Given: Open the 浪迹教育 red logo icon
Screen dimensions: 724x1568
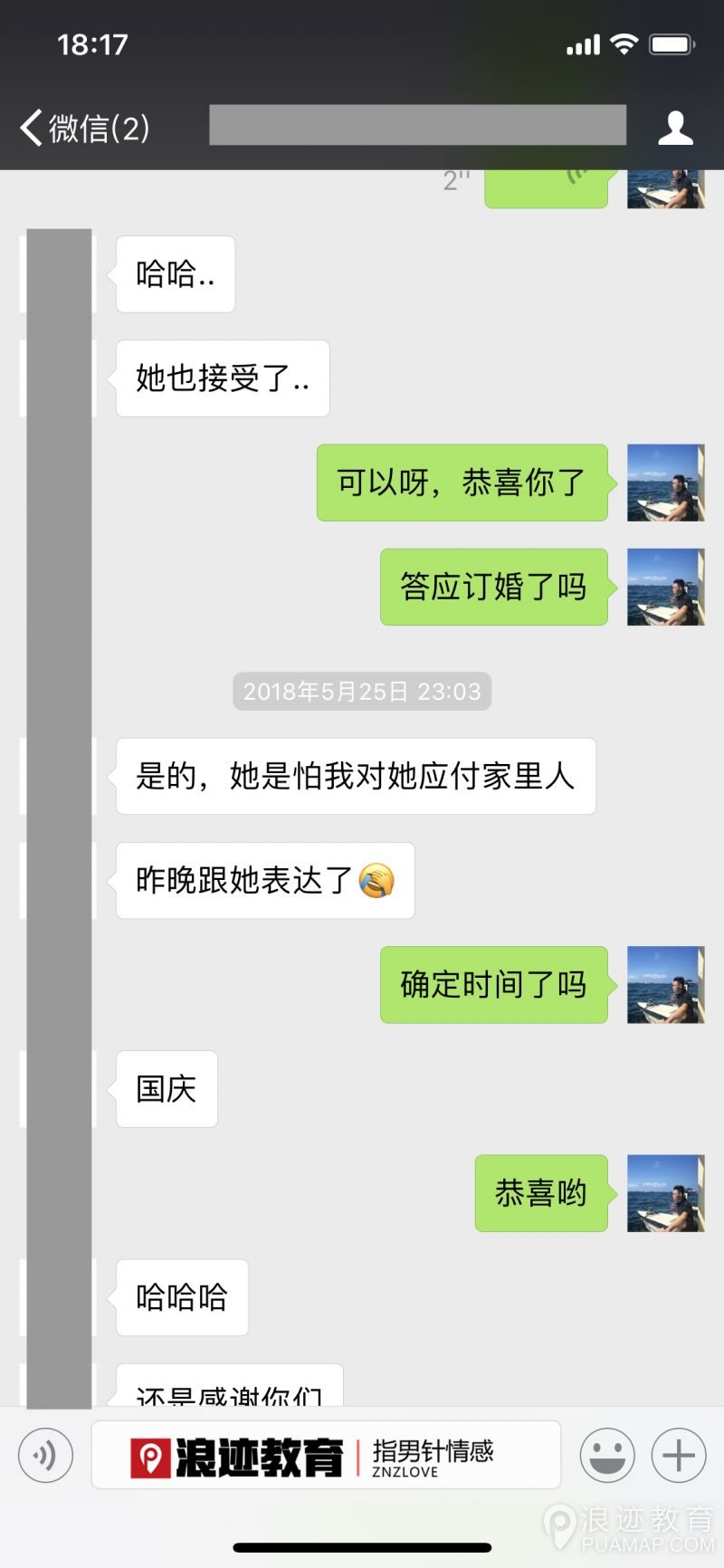Looking at the screenshot, I should pos(150,1455).
